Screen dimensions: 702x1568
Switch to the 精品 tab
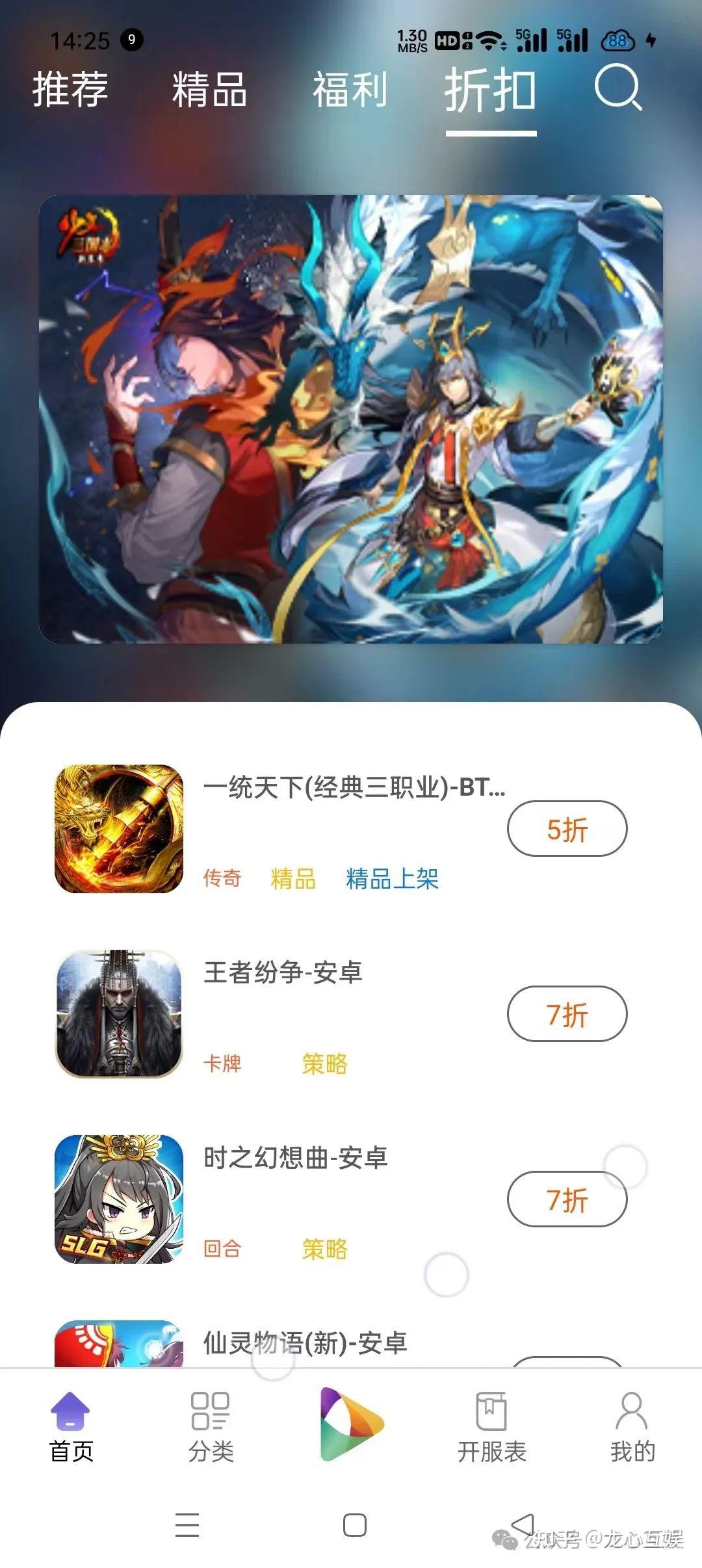[x=210, y=89]
